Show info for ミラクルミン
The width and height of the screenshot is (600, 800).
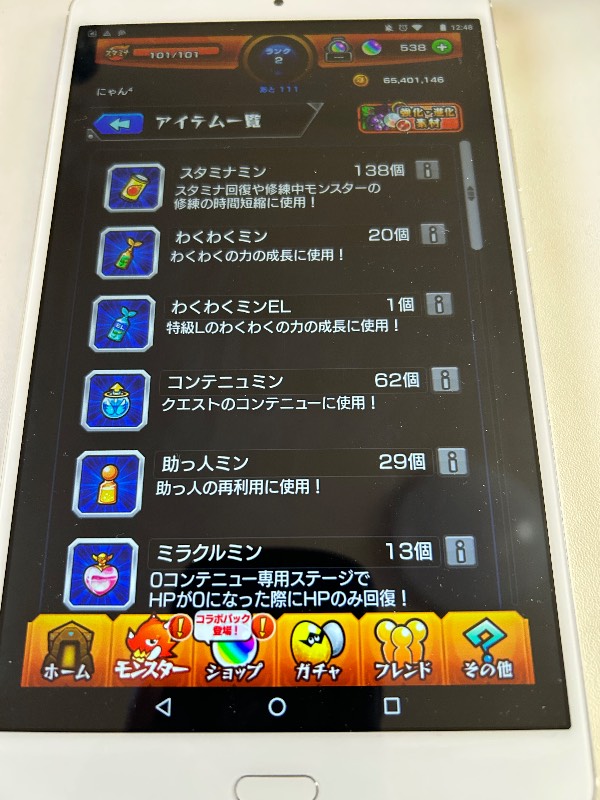point(460,552)
